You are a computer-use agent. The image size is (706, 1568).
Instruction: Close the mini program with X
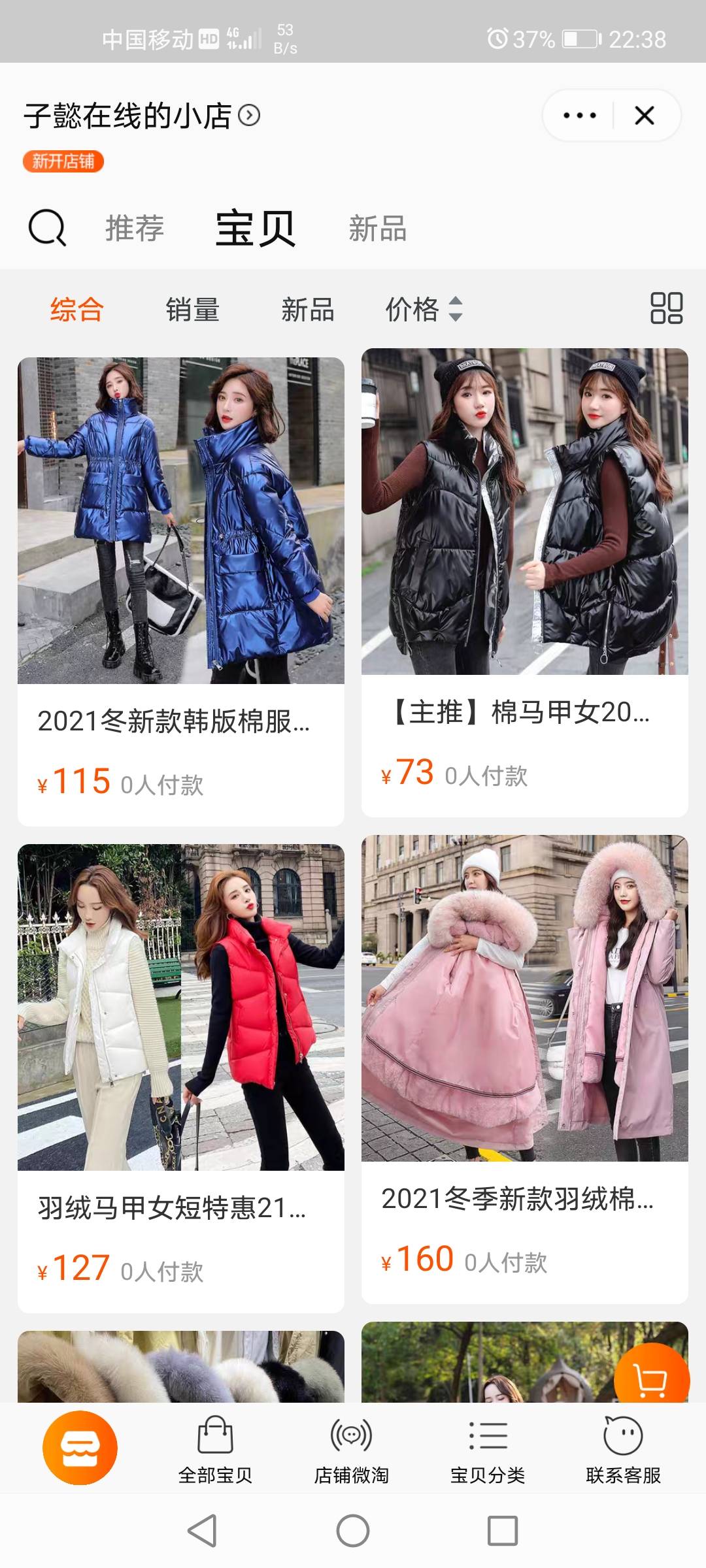[x=645, y=116]
